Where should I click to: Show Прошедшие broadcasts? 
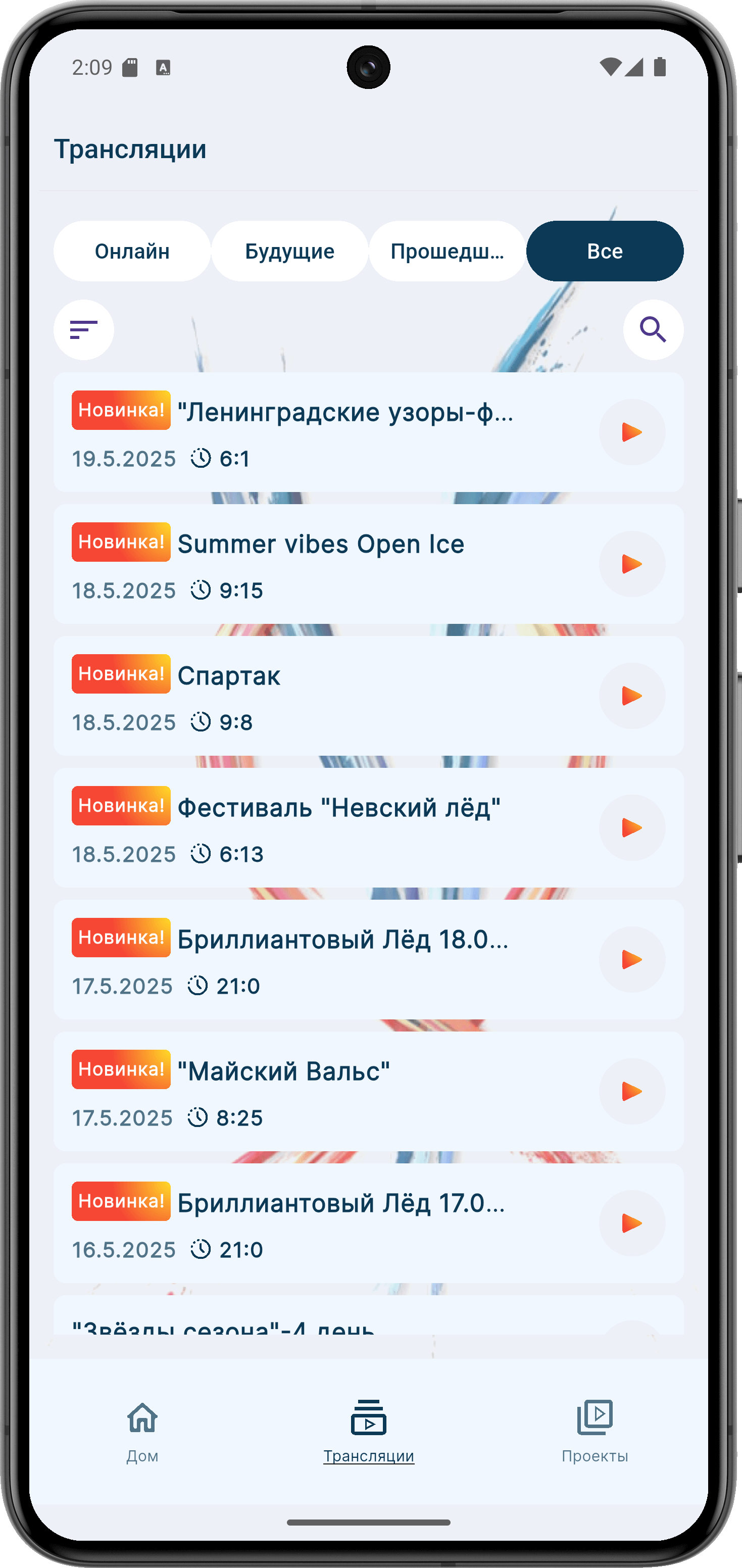(x=447, y=252)
